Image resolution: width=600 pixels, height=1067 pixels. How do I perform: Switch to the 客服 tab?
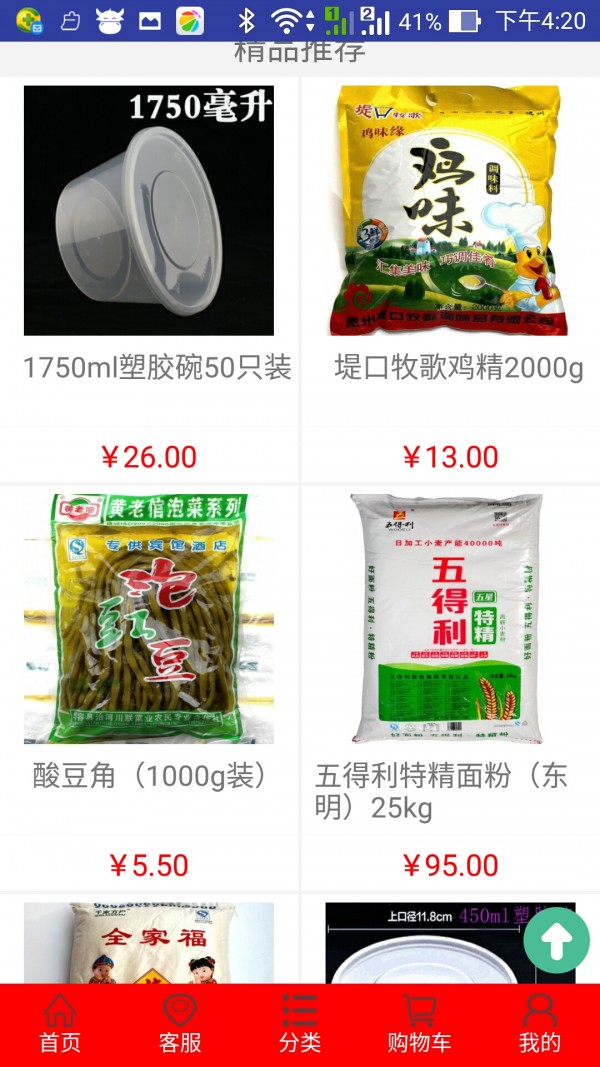(180, 1025)
